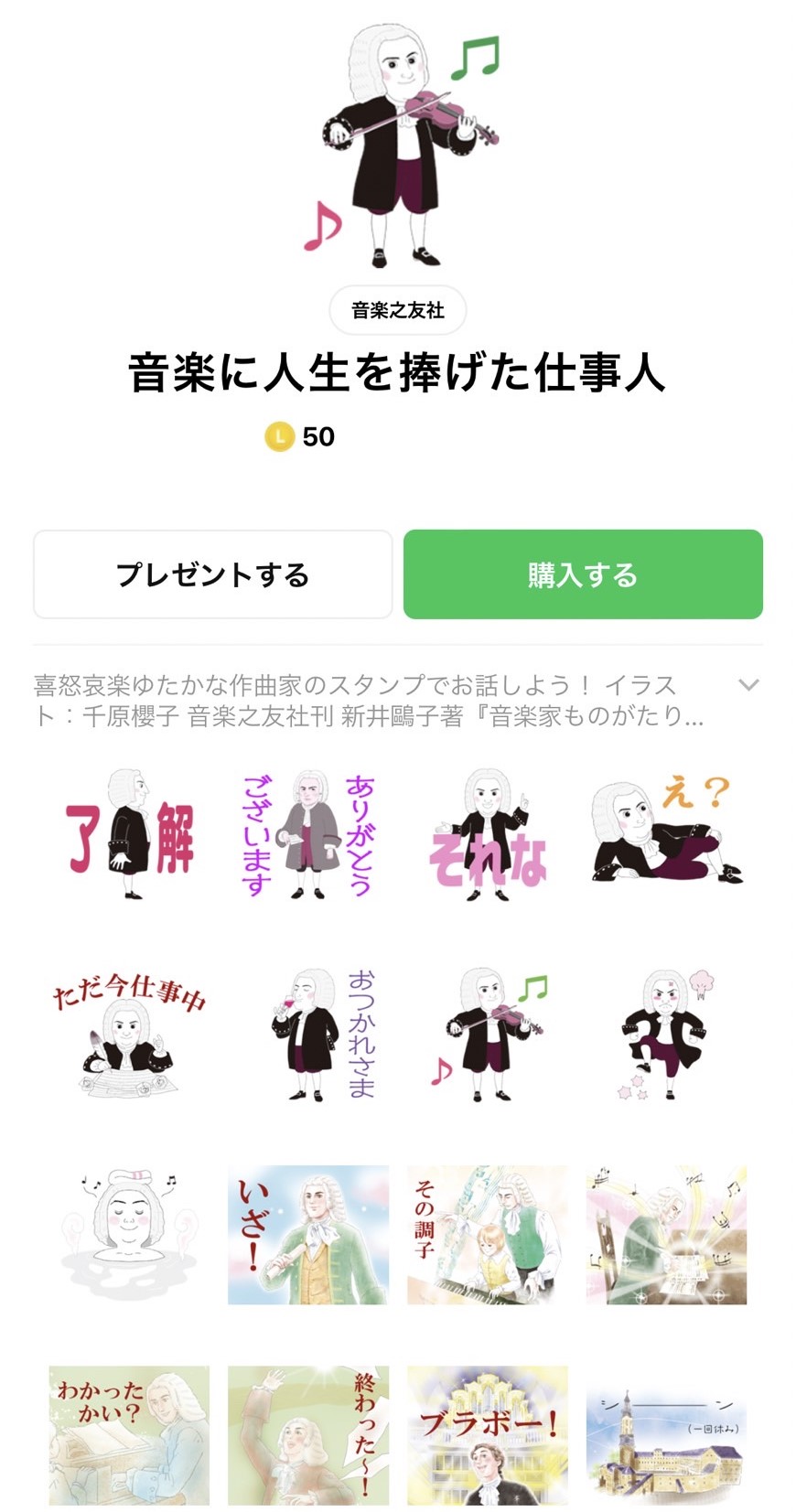Preview the ただ今仕事中 sticker
Screen dimensions: 796x1512
pyautogui.click(x=128, y=1034)
